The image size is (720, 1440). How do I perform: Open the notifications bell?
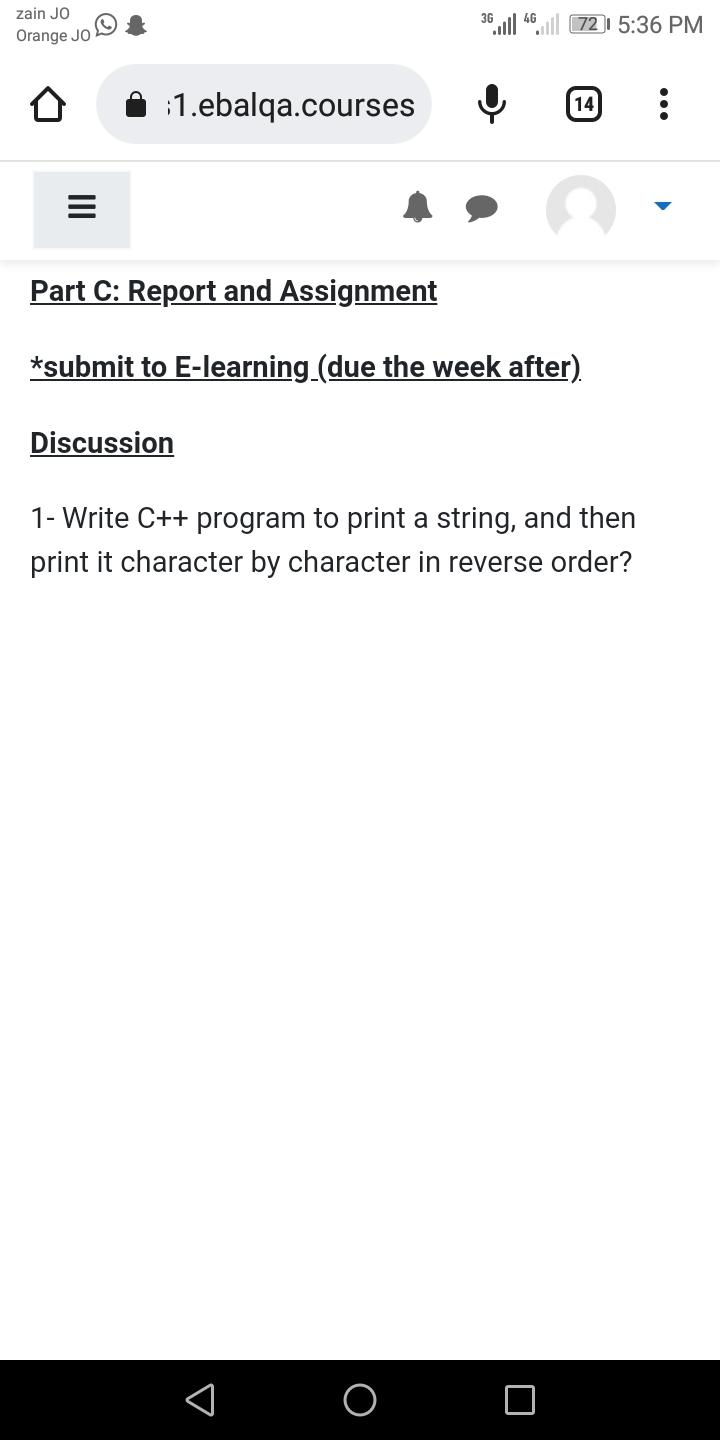[417, 207]
